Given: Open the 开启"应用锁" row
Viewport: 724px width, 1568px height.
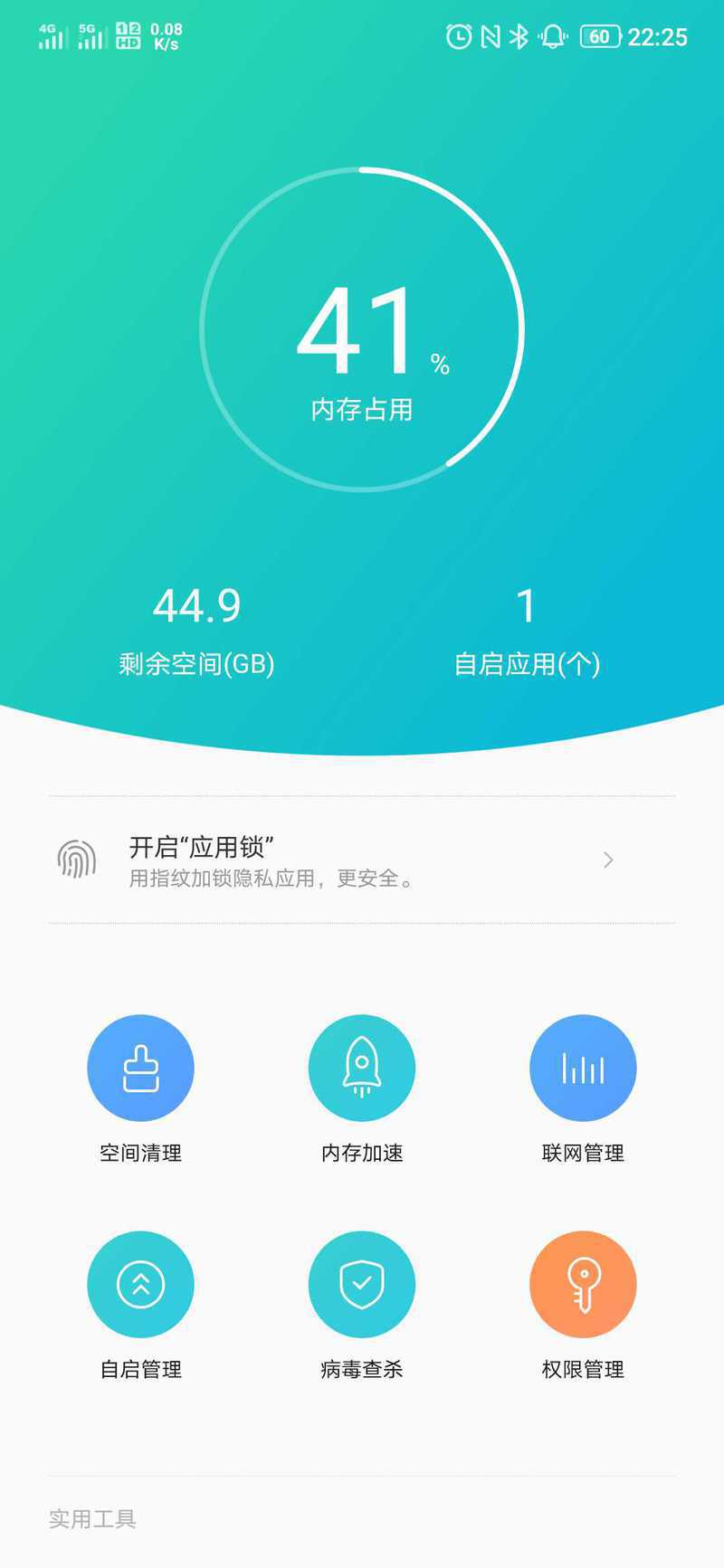Looking at the screenshot, I should click(362, 860).
